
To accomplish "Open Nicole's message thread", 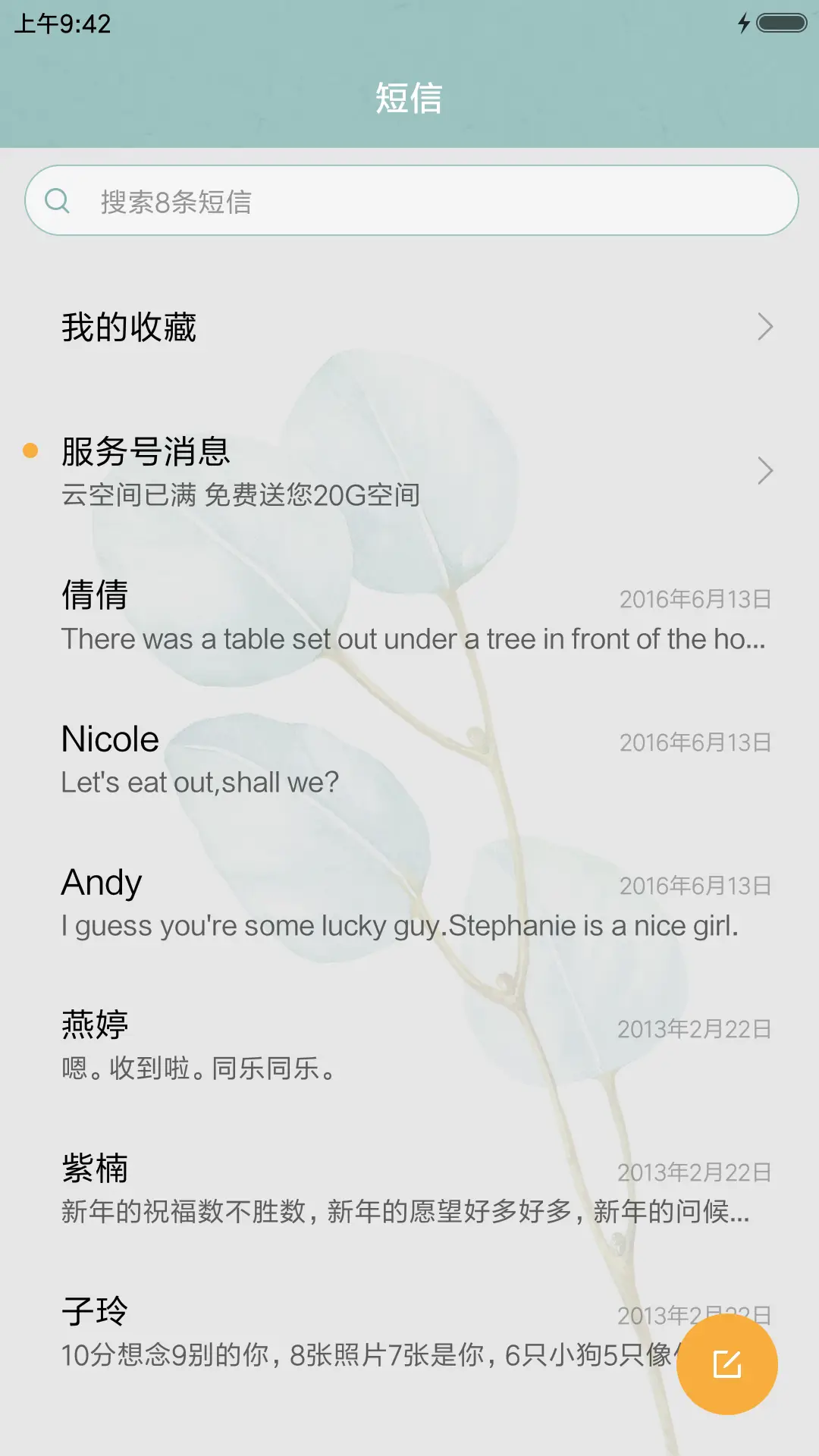I will [409, 759].
